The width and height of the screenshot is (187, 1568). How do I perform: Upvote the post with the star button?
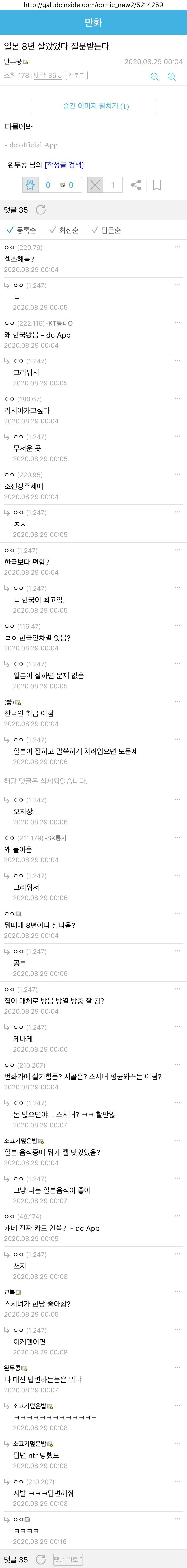point(30,185)
